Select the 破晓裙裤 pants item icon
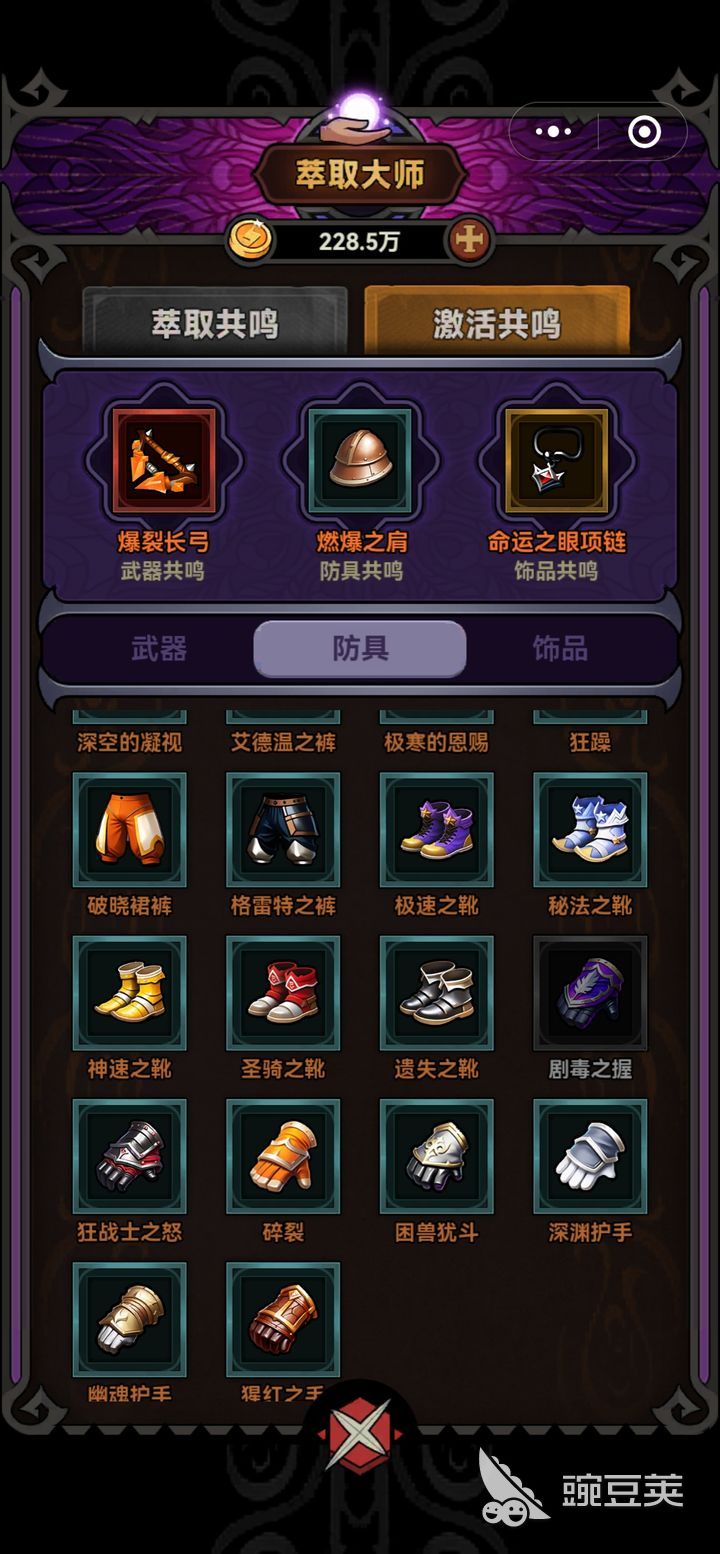The width and height of the screenshot is (720, 1554). tap(130, 830)
